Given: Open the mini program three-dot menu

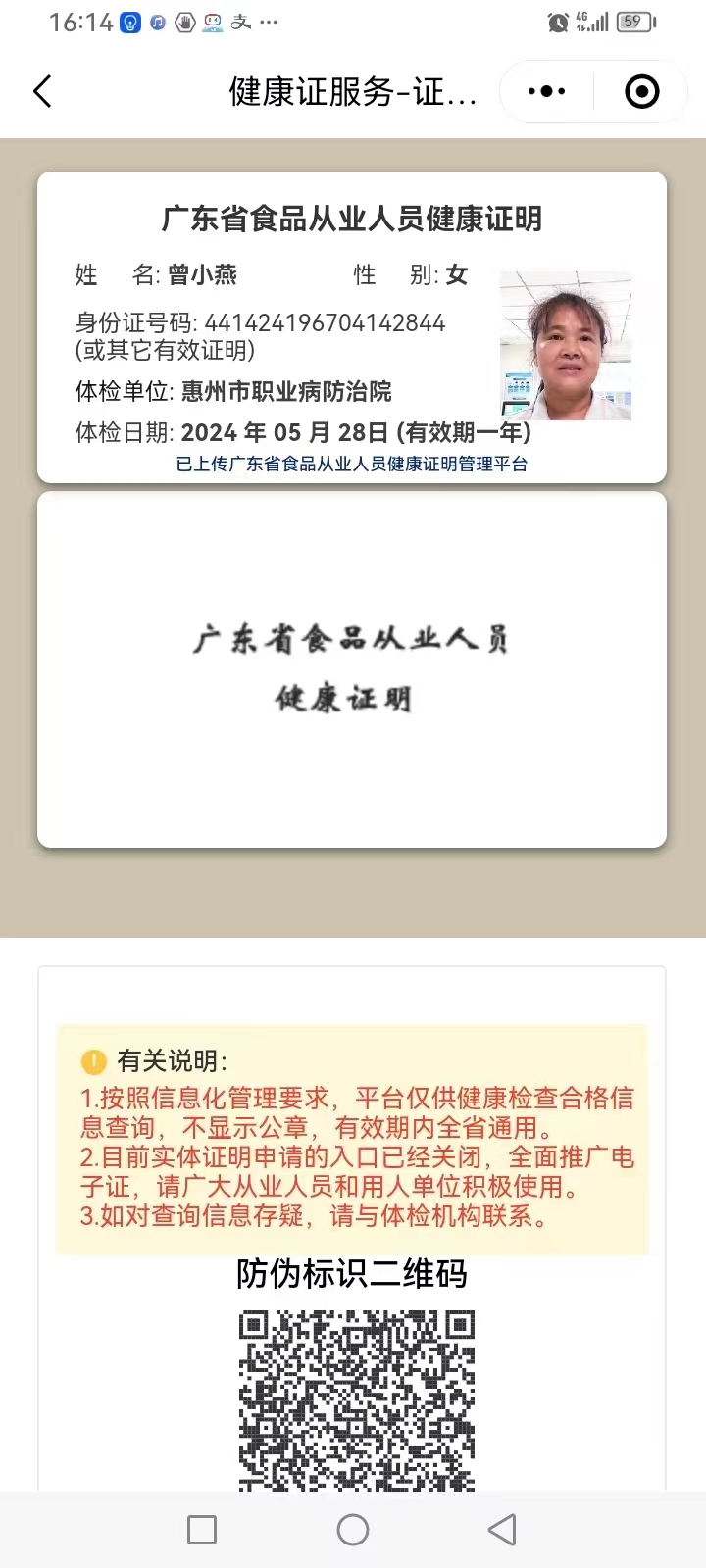Looking at the screenshot, I should point(546,92).
